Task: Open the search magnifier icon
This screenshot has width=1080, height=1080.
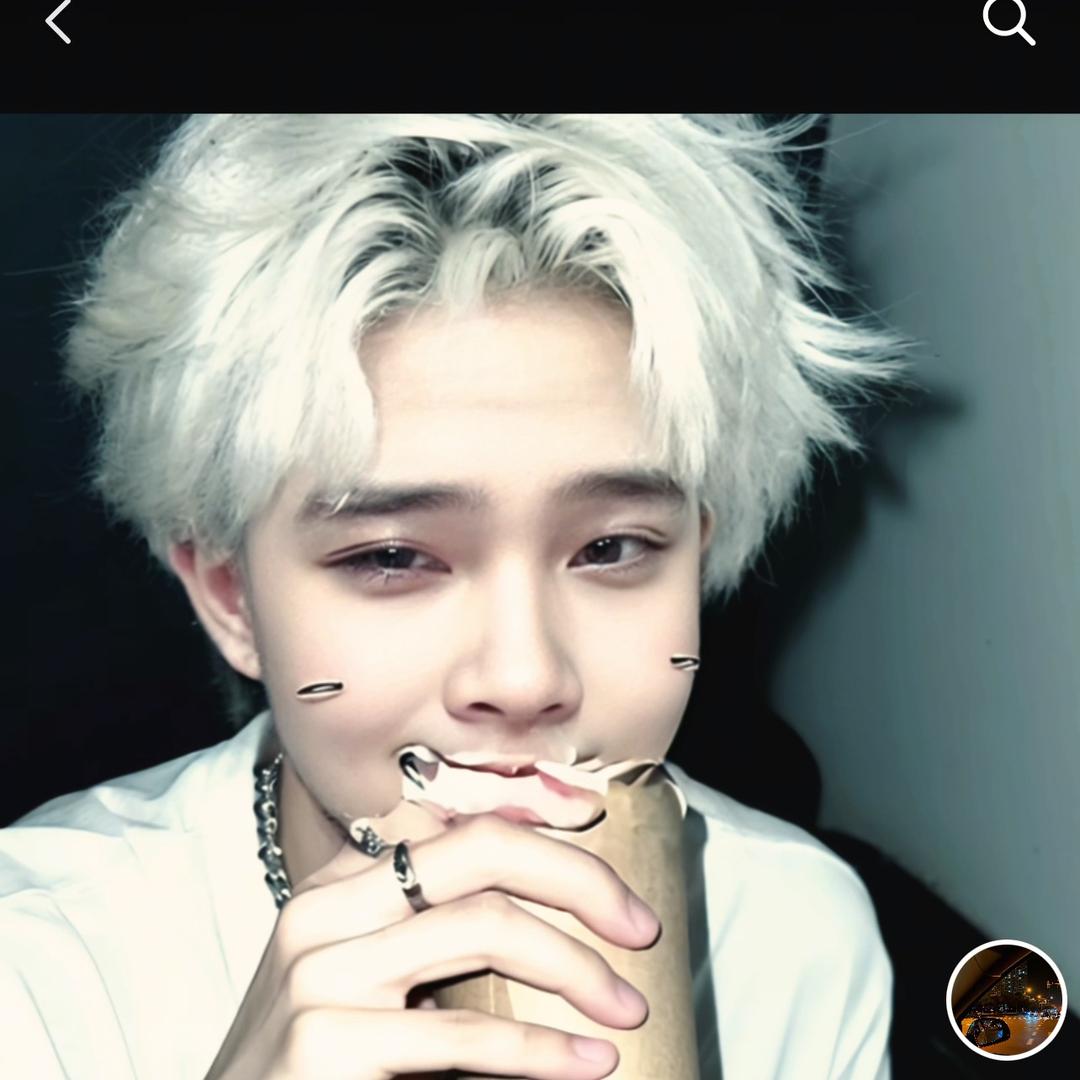Action: coord(1006,21)
